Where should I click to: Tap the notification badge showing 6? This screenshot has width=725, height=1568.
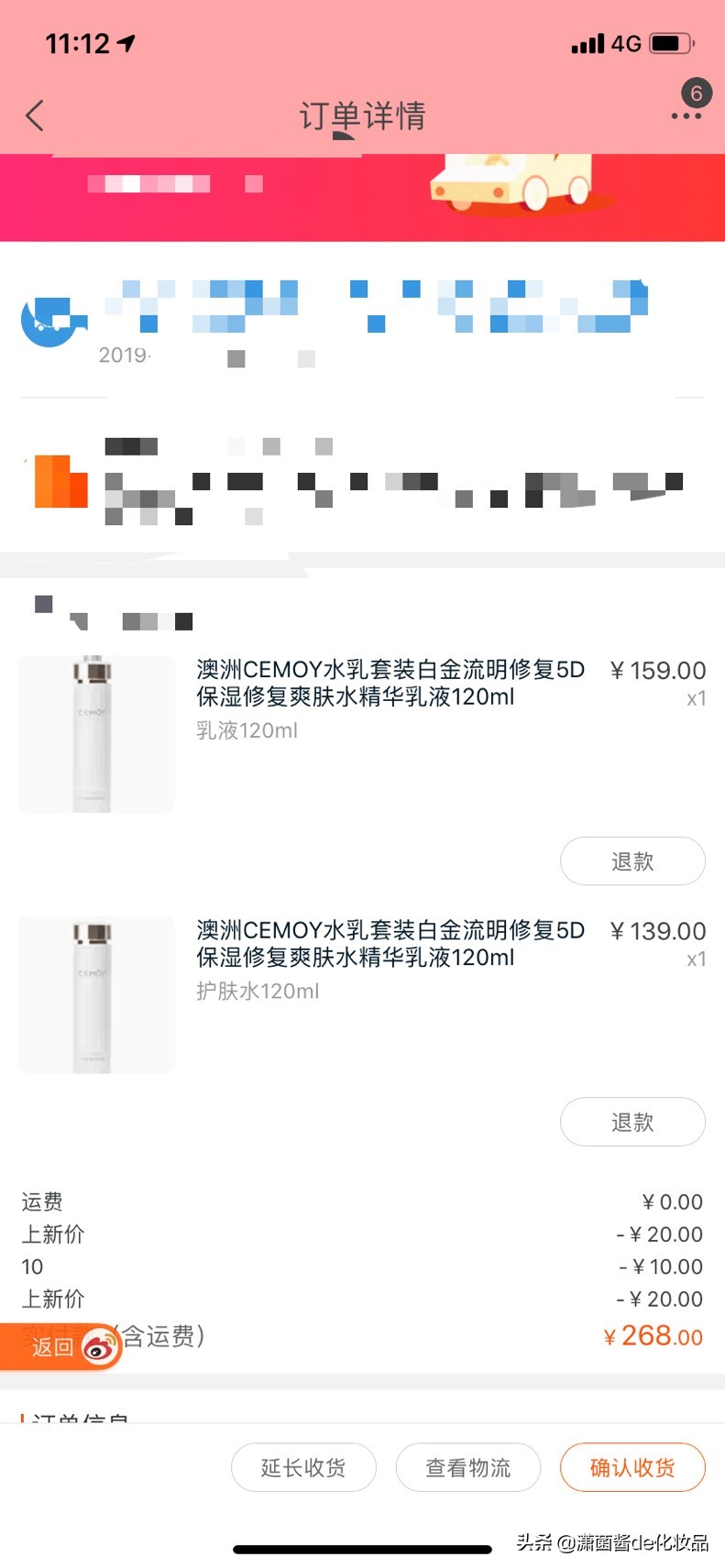pos(696,93)
